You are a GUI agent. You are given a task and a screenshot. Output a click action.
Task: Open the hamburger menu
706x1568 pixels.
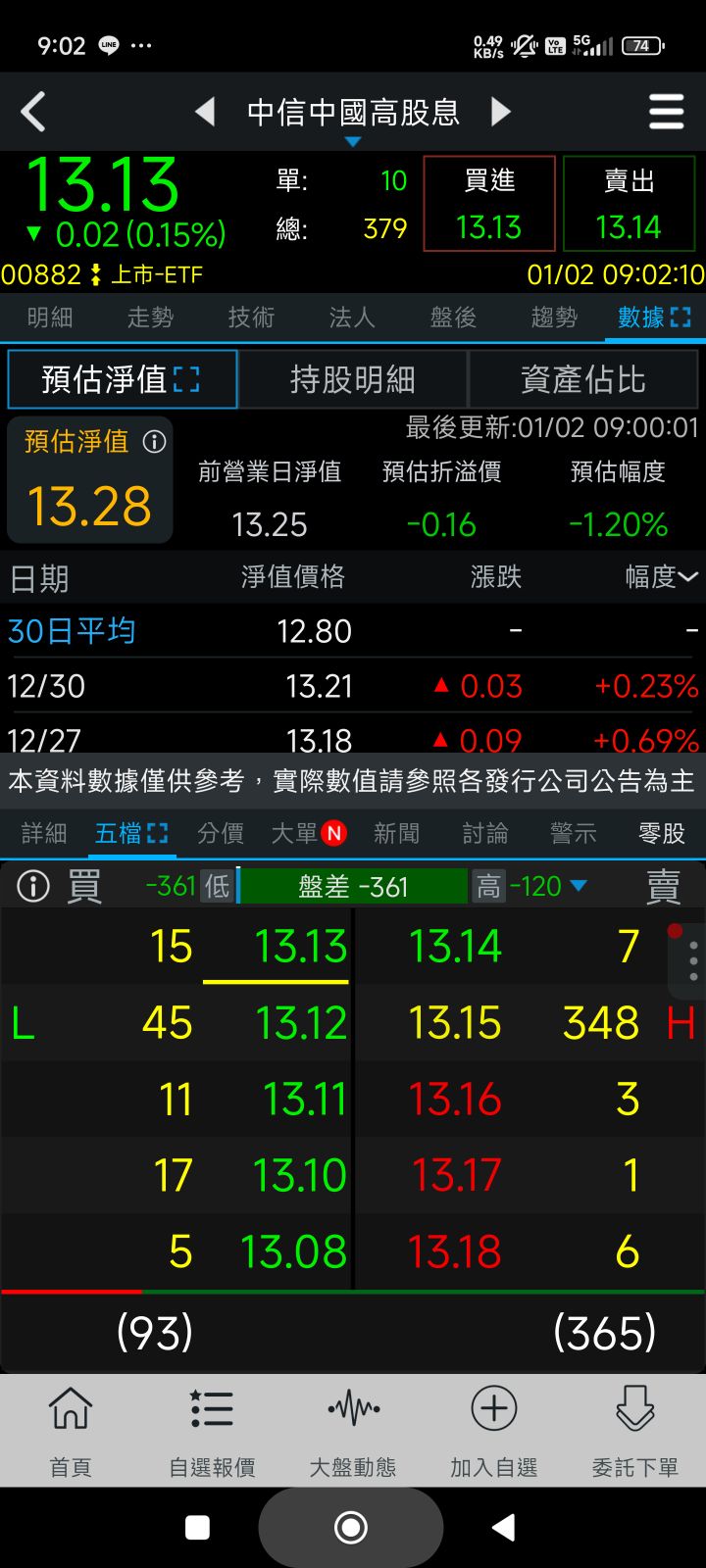coord(666,112)
